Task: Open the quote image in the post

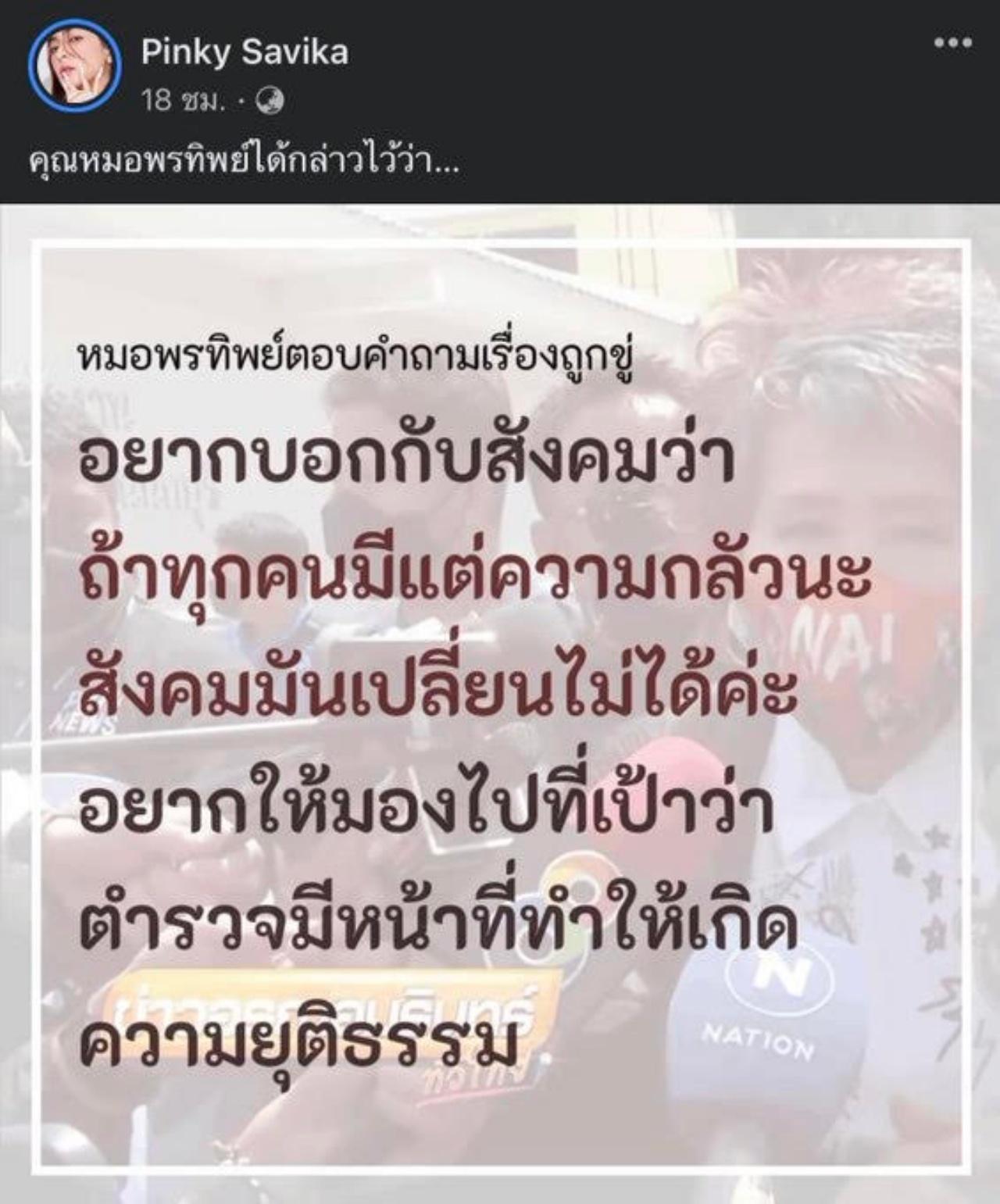Action: (x=500, y=703)
